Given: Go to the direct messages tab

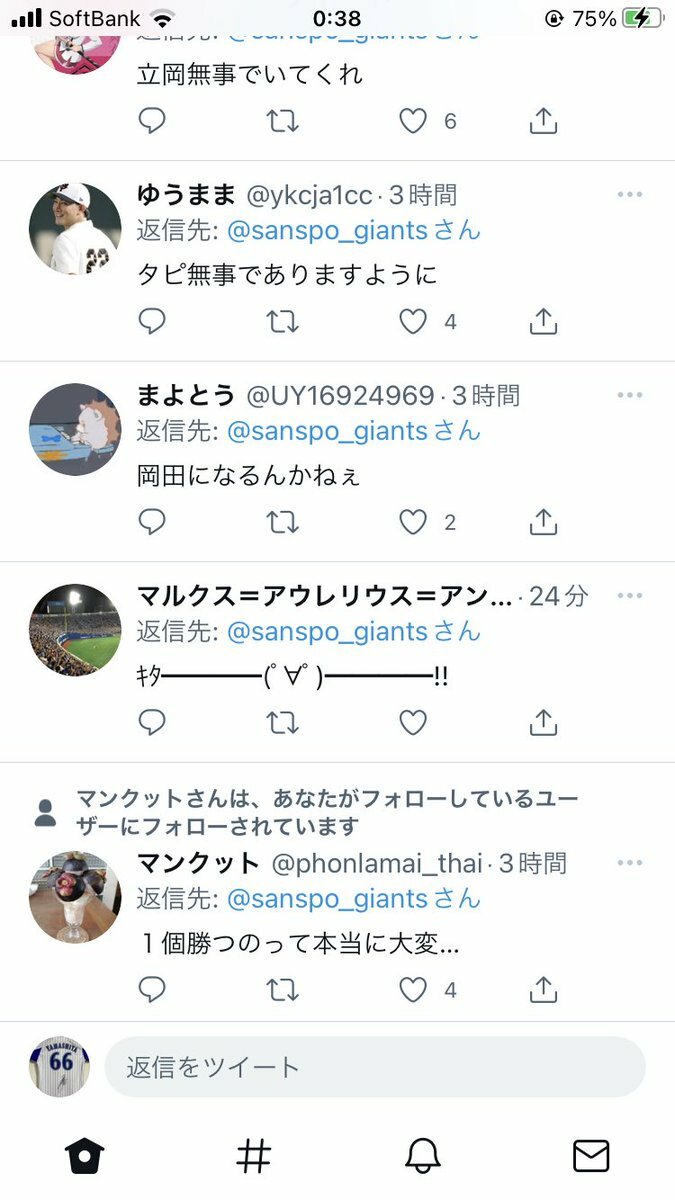Looking at the screenshot, I should pos(591,1156).
